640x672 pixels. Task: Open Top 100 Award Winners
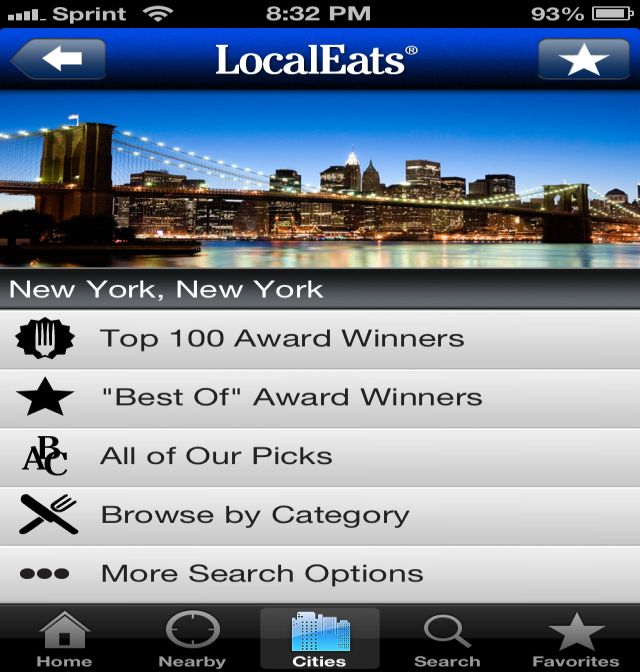pyautogui.click(x=320, y=339)
